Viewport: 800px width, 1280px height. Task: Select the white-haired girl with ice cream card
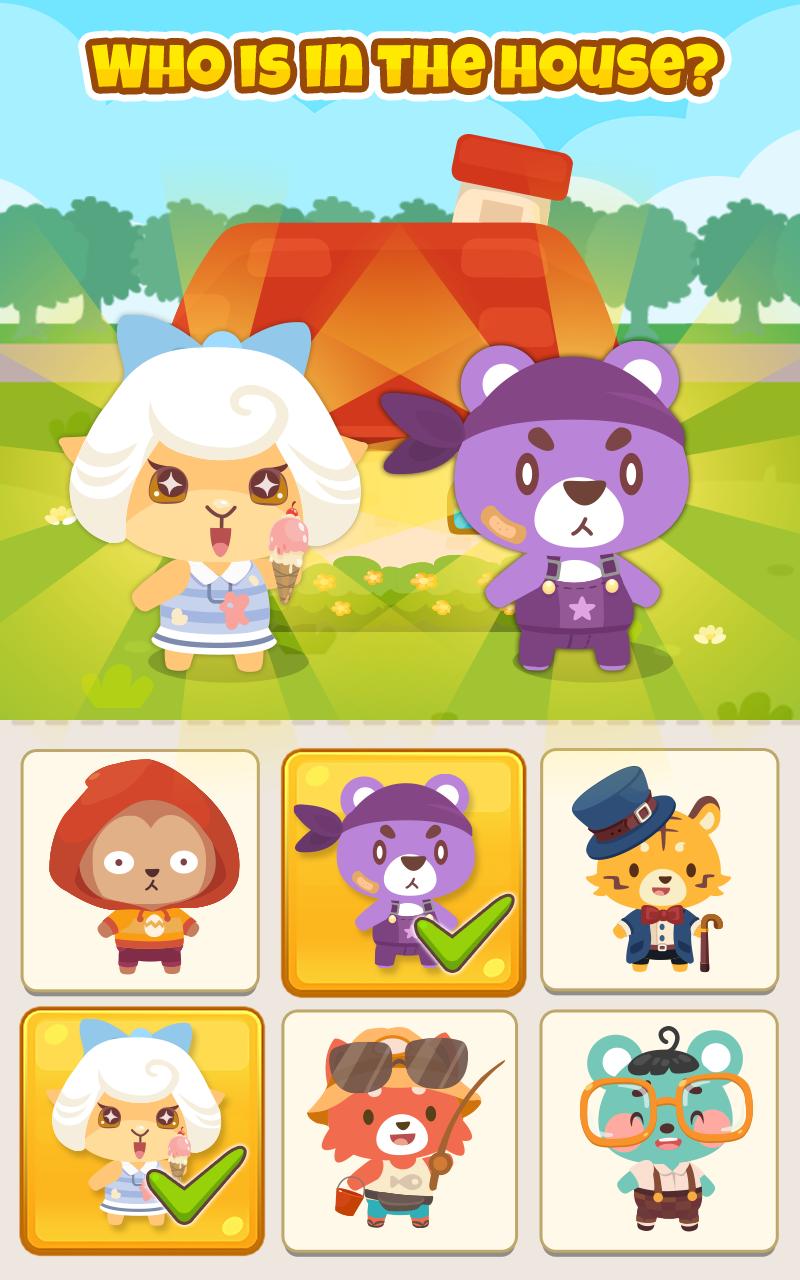click(142, 1130)
